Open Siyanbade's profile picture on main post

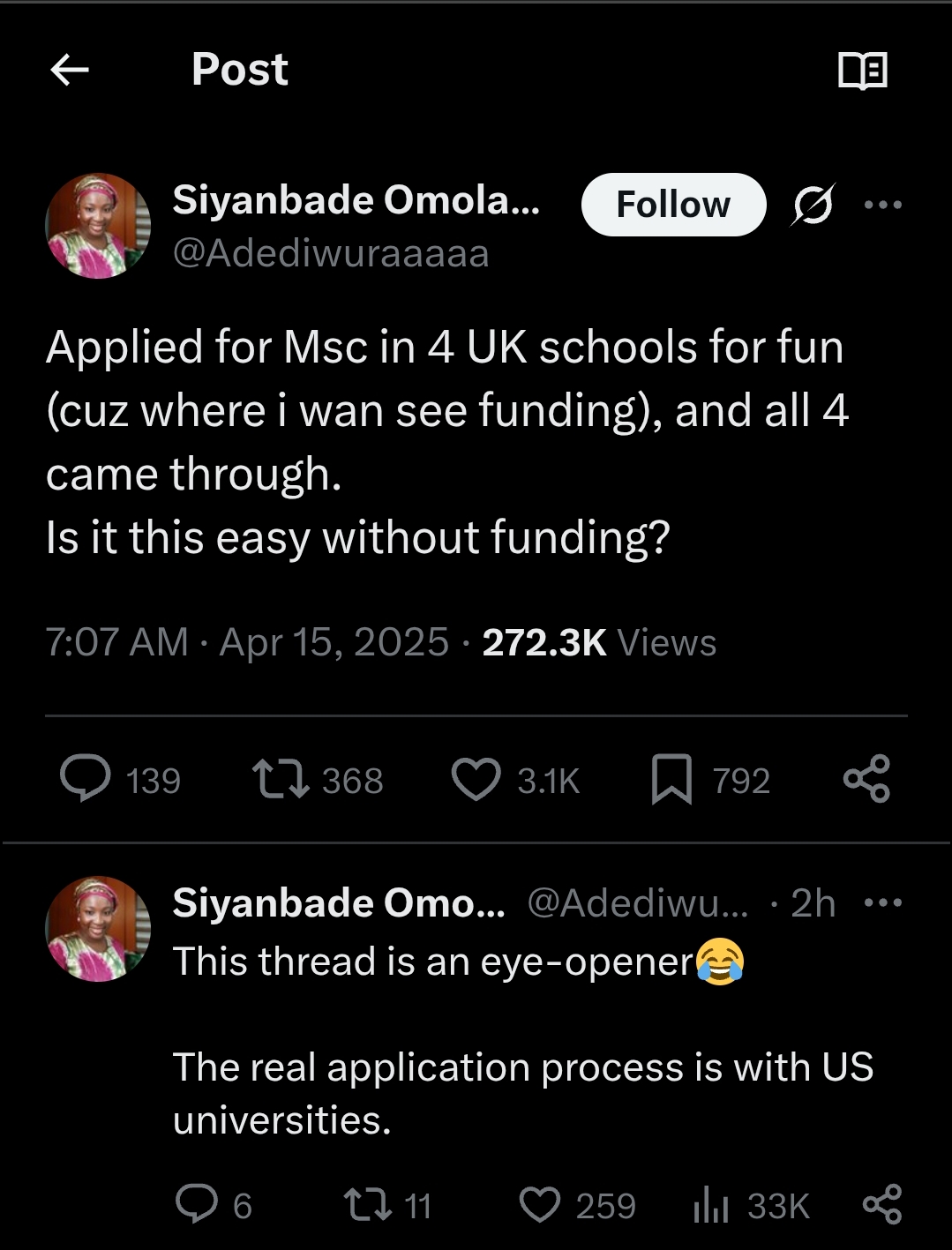point(98,226)
